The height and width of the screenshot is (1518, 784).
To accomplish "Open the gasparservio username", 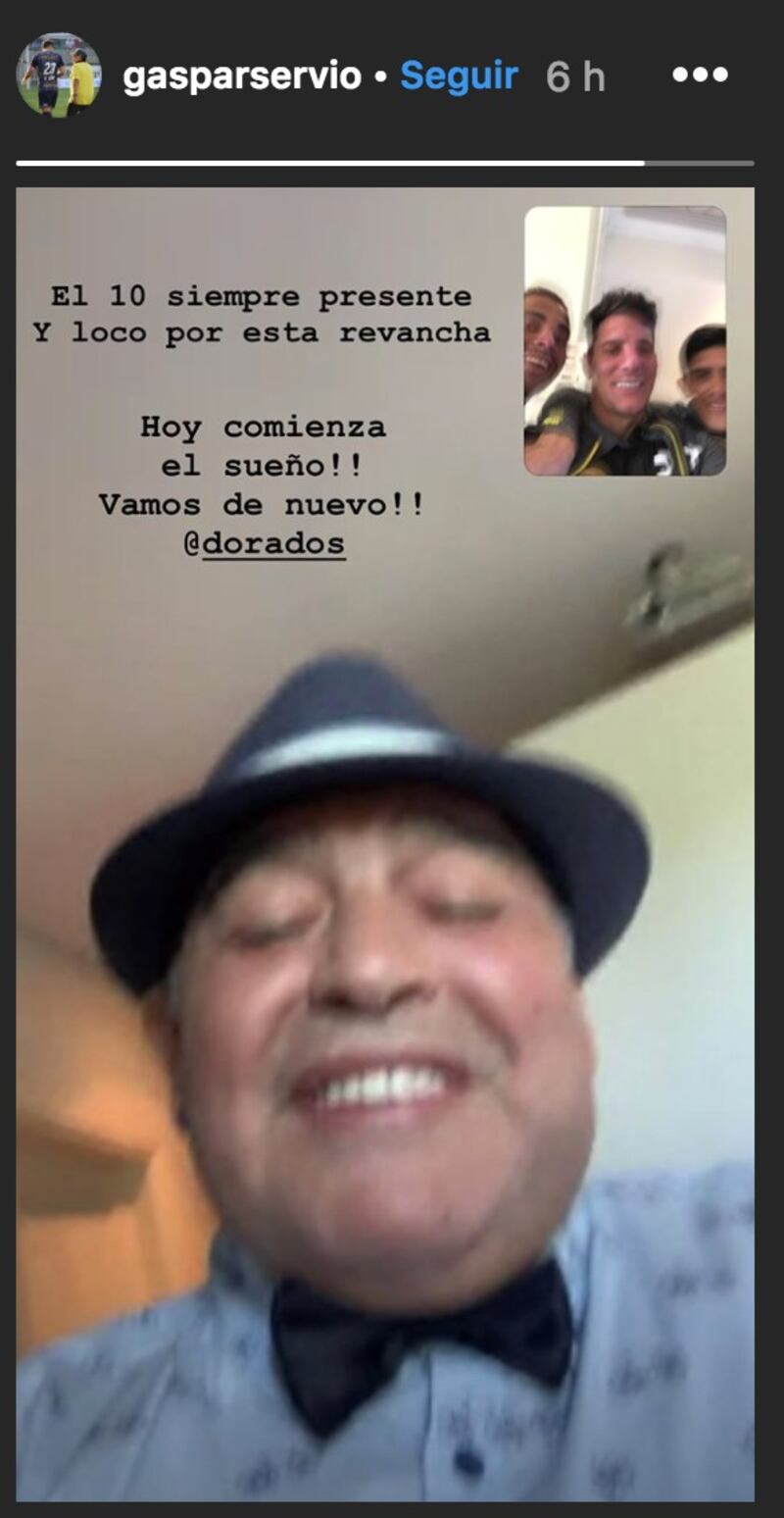I will click(x=242, y=76).
